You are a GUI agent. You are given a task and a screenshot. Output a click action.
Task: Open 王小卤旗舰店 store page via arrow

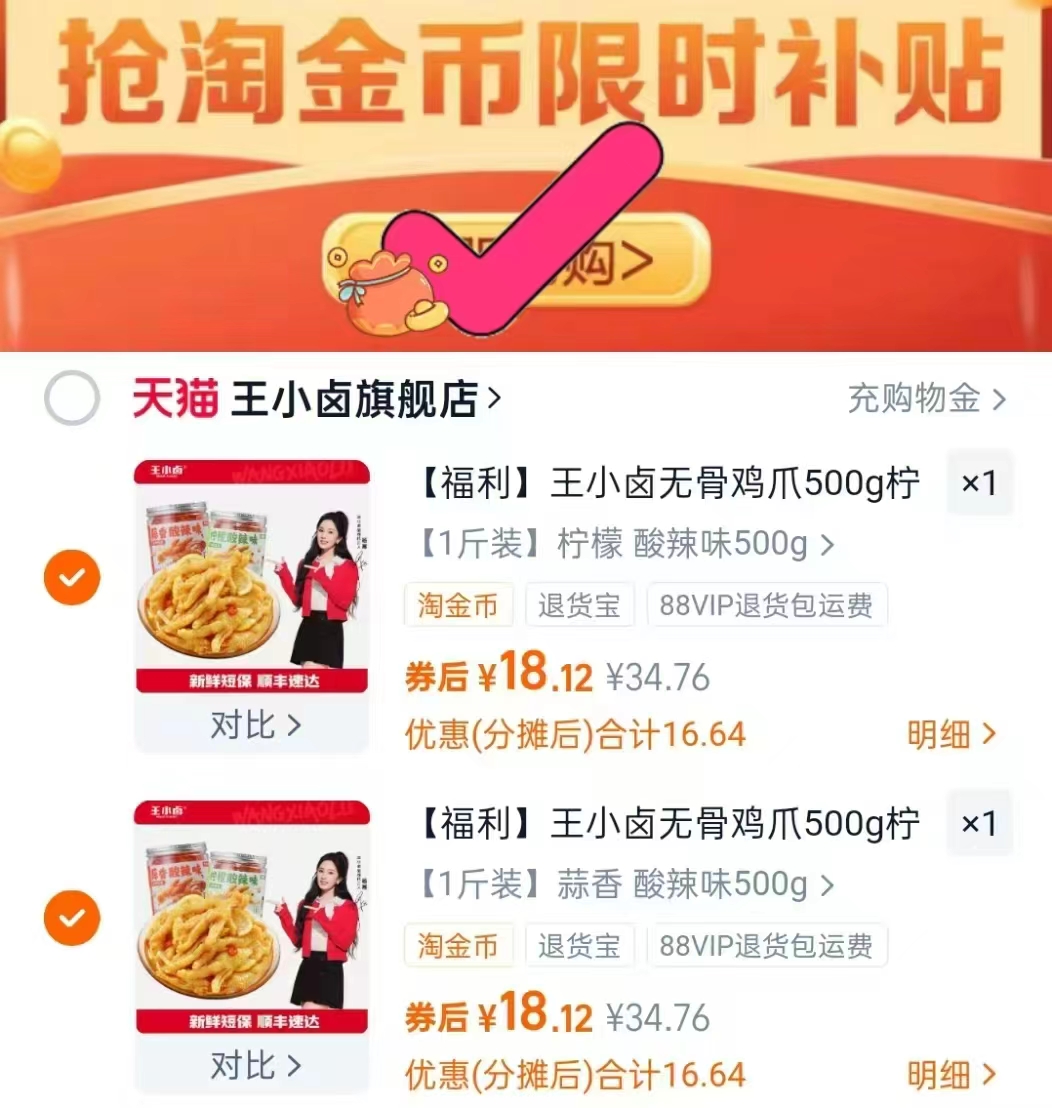tap(494, 396)
